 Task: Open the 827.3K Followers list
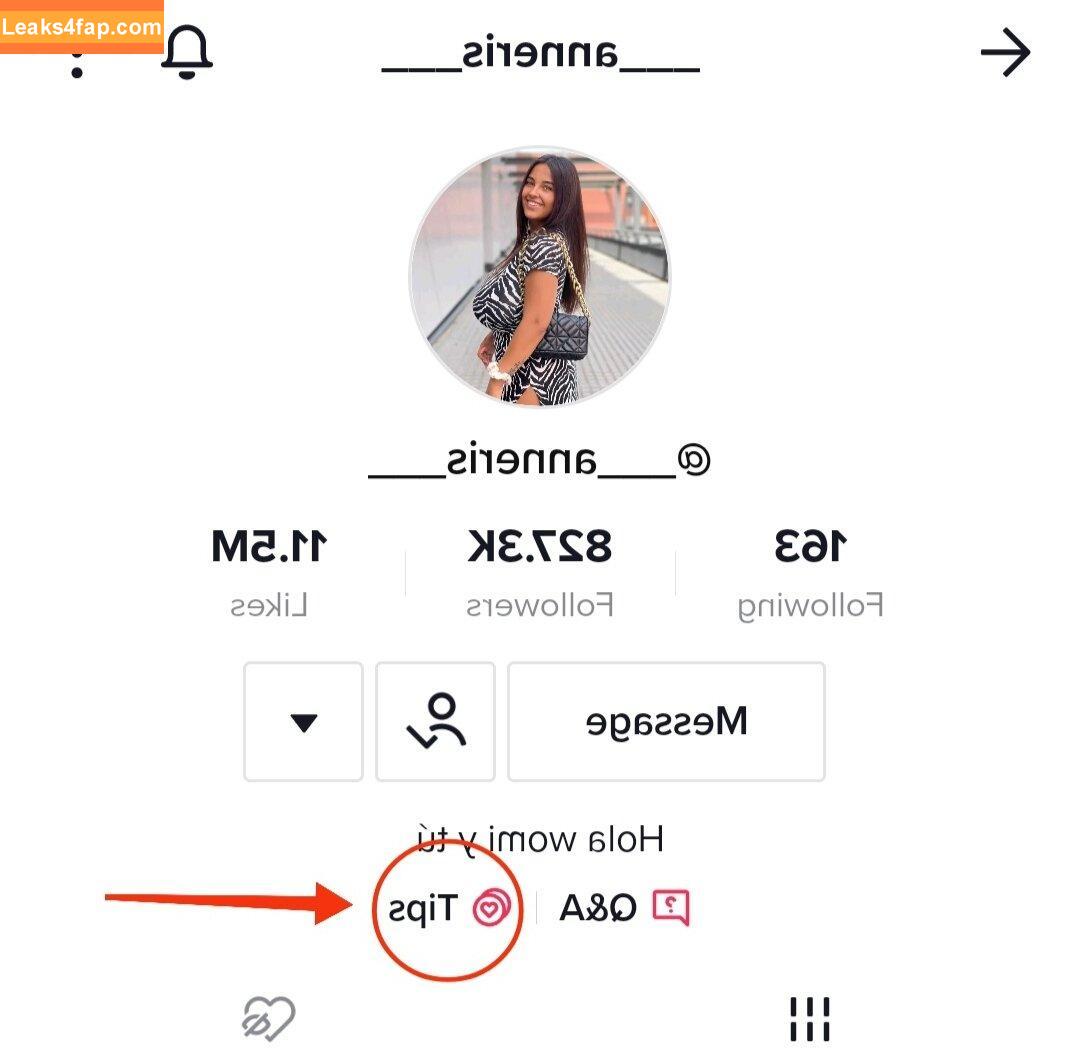[540, 572]
